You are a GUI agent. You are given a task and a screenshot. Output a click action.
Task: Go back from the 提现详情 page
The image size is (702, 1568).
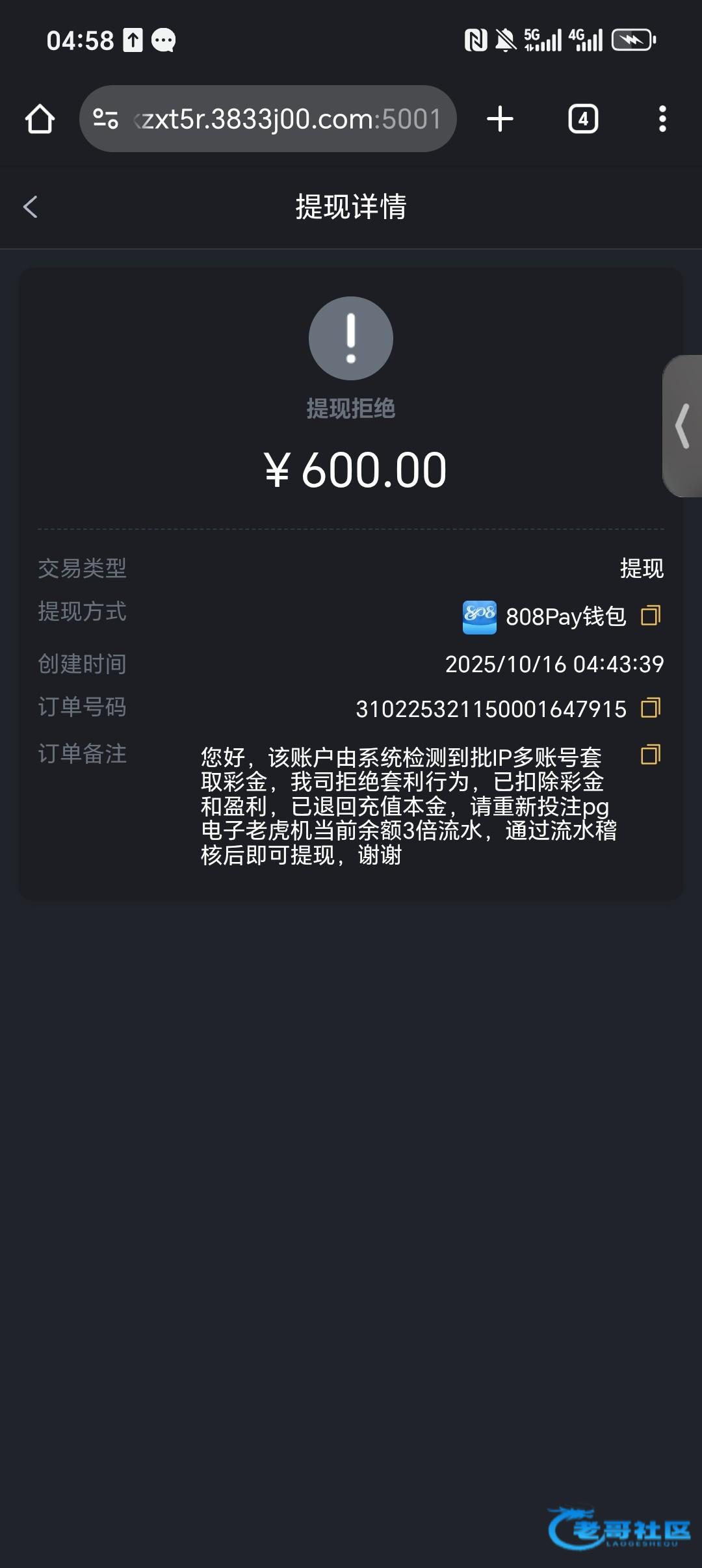coord(31,207)
